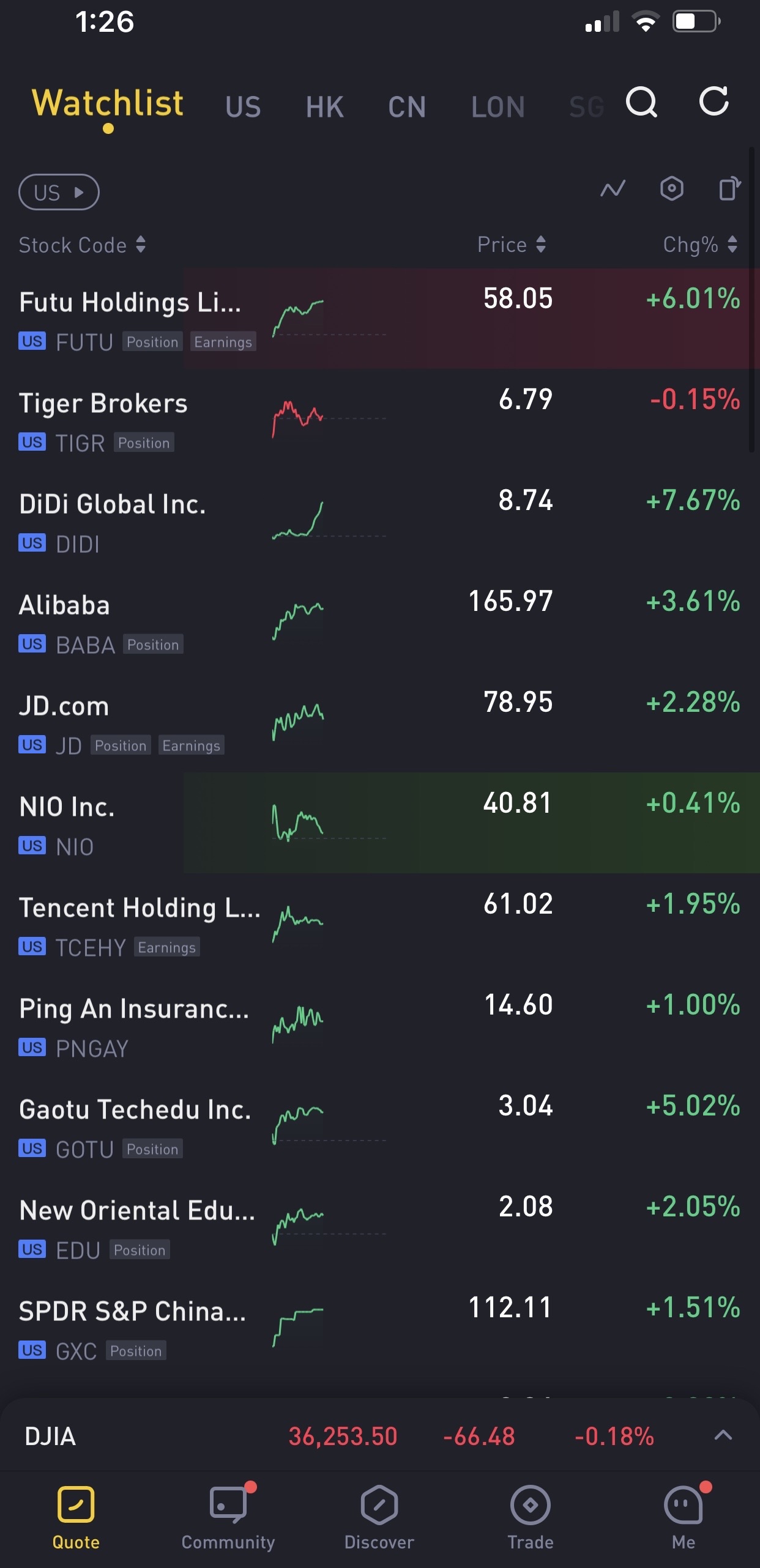Switch to the HK market tab
Viewport: 760px width, 1568px height.
click(324, 108)
